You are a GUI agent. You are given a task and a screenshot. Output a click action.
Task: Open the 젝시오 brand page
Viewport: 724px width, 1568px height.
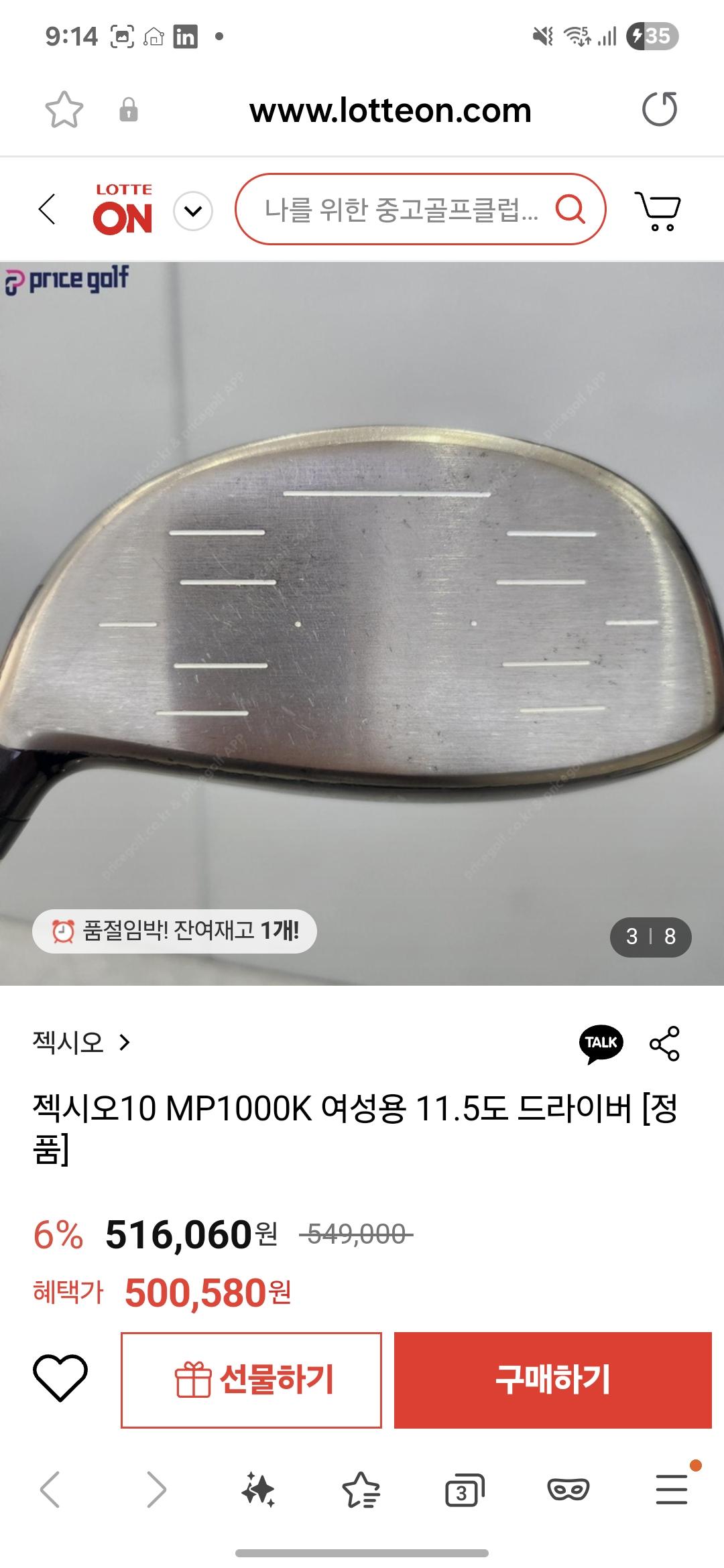click(81, 1043)
